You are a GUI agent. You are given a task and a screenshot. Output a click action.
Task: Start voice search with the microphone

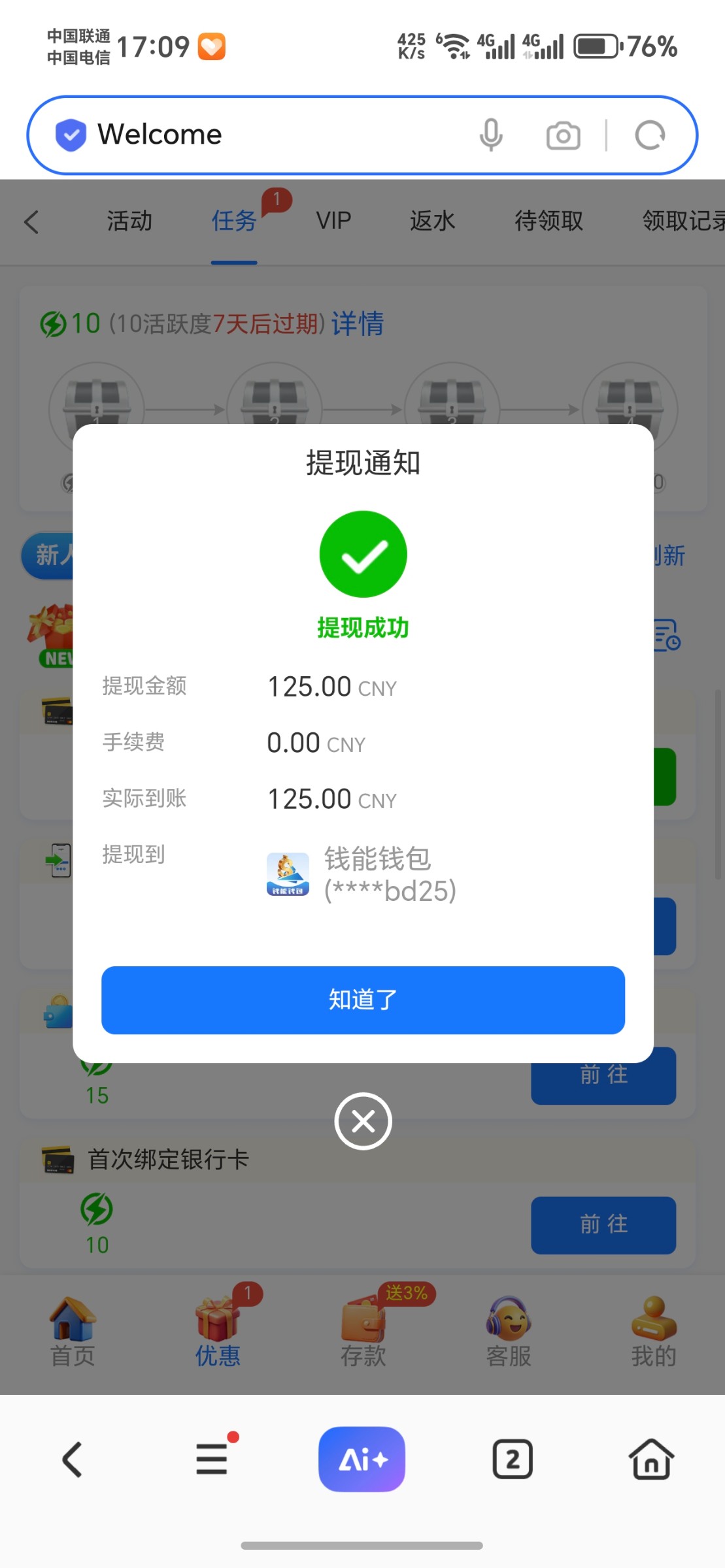coord(491,135)
